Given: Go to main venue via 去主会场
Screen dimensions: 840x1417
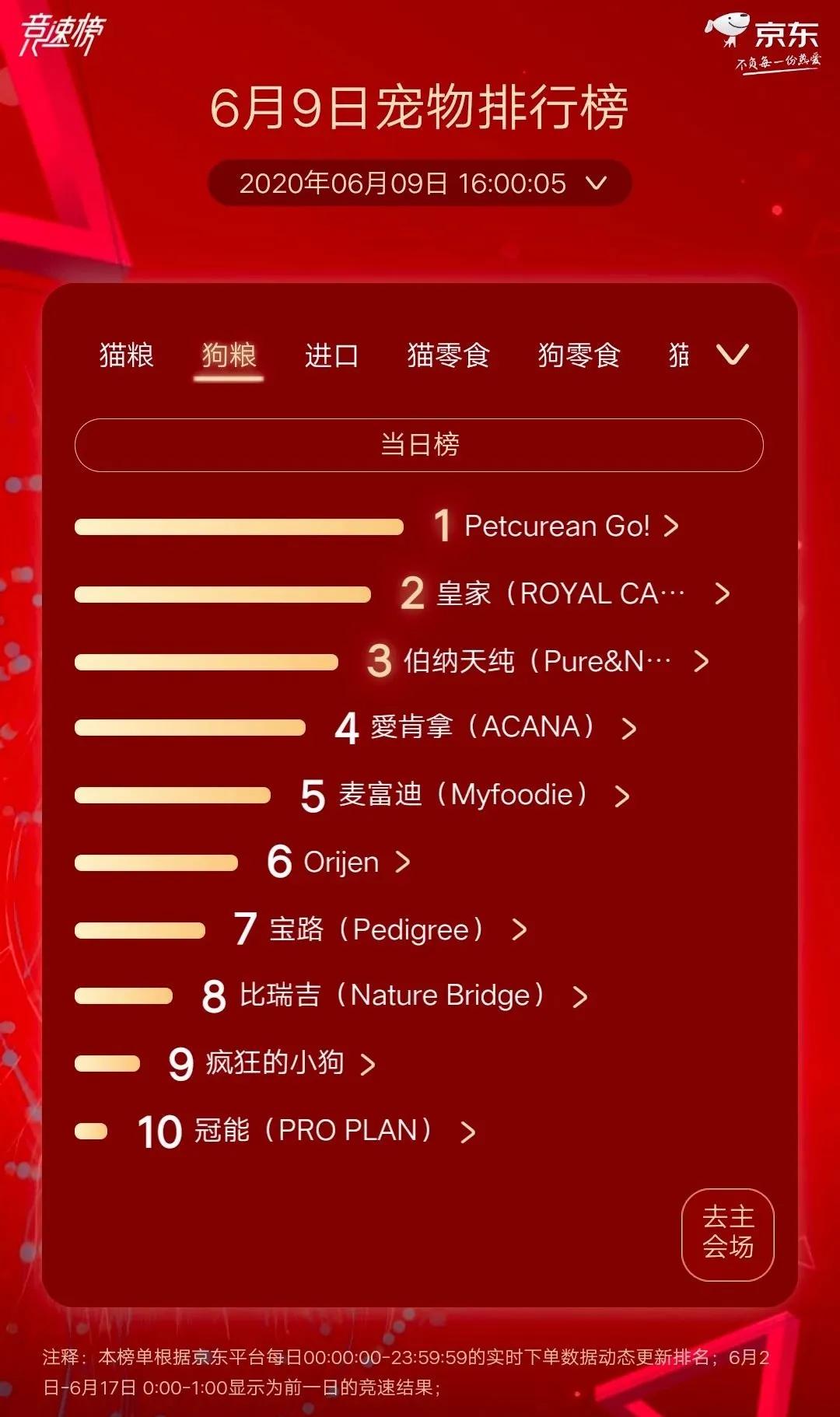Looking at the screenshot, I should [728, 1233].
